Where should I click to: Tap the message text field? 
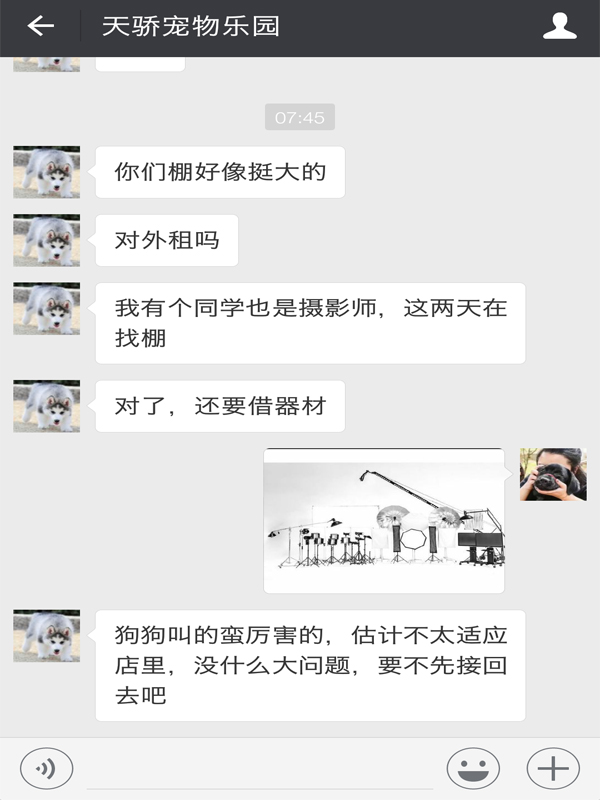(260, 769)
